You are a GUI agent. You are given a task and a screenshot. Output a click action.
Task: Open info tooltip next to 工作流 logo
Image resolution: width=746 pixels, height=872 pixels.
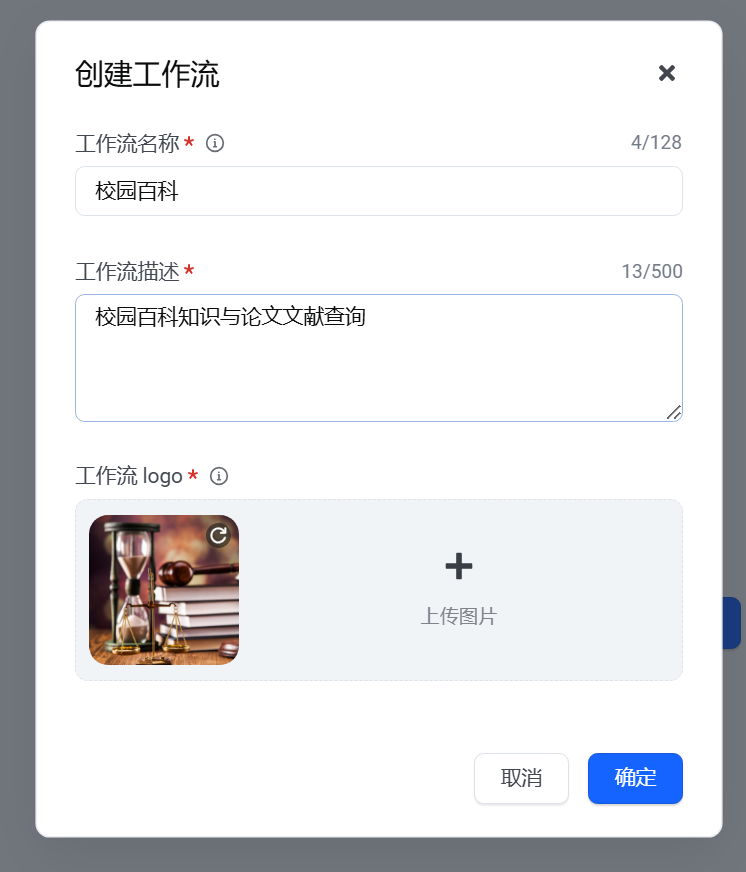[x=219, y=476]
